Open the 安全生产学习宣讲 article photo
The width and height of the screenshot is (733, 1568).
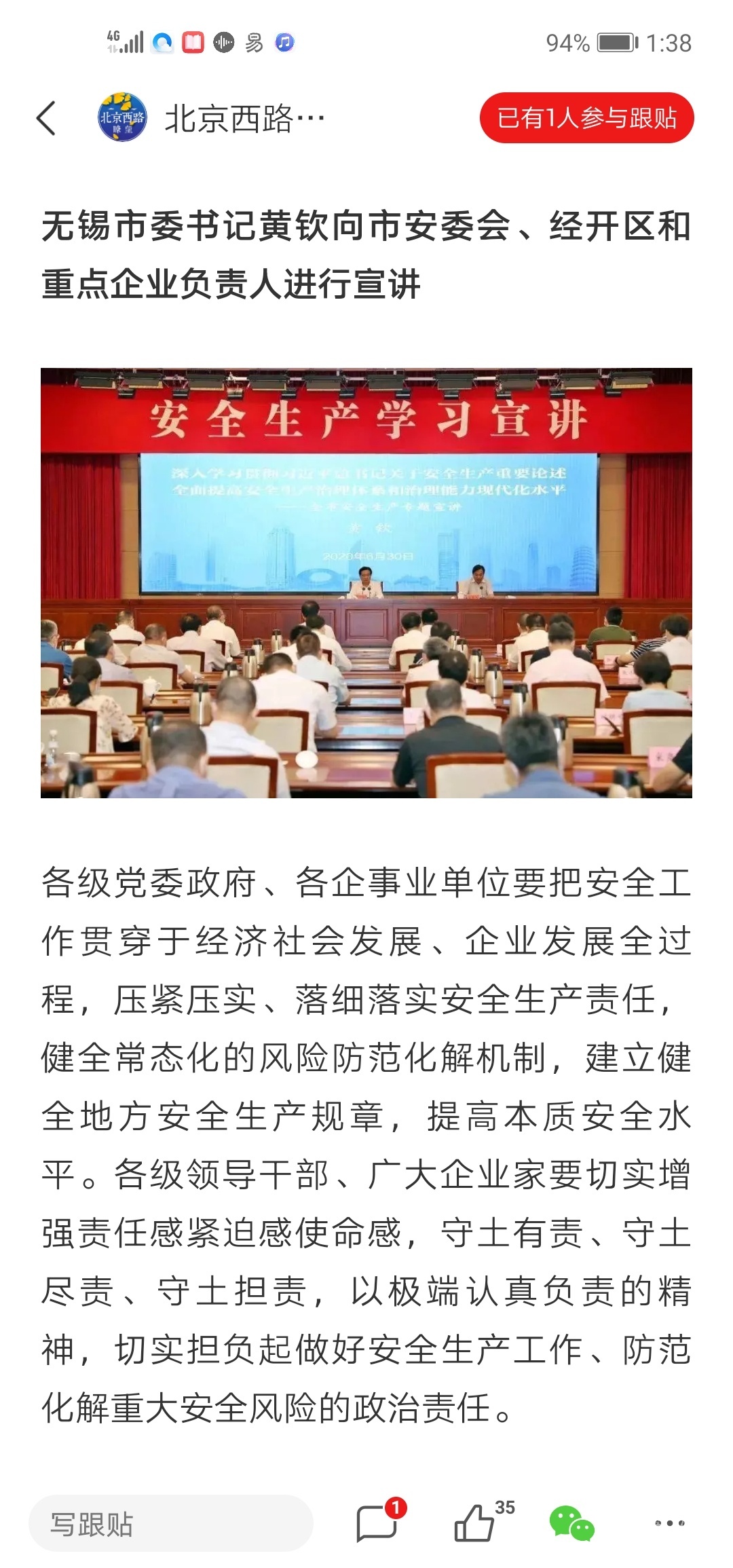[366, 582]
